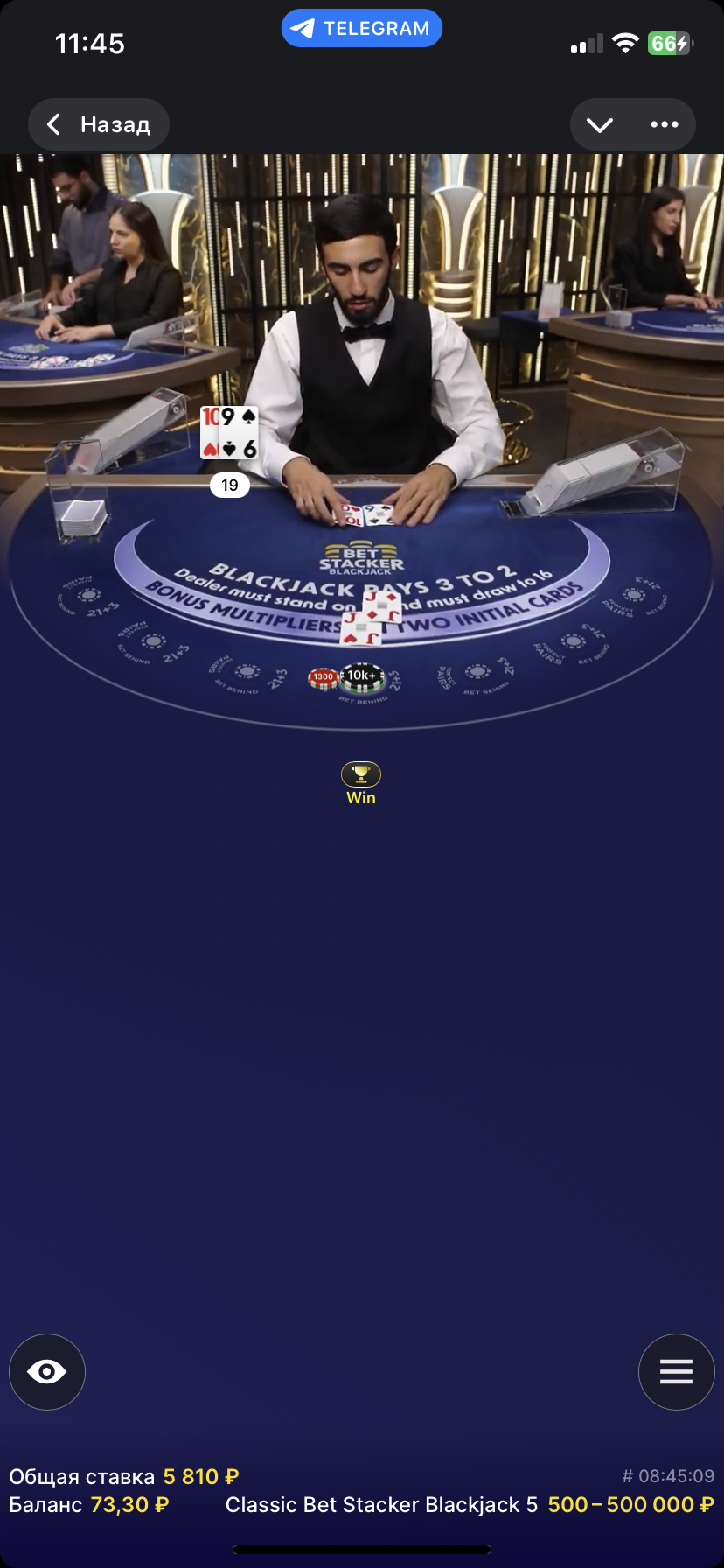Return to Telegram via the status pill
This screenshot has height=1568, width=724.
[361, 28]
